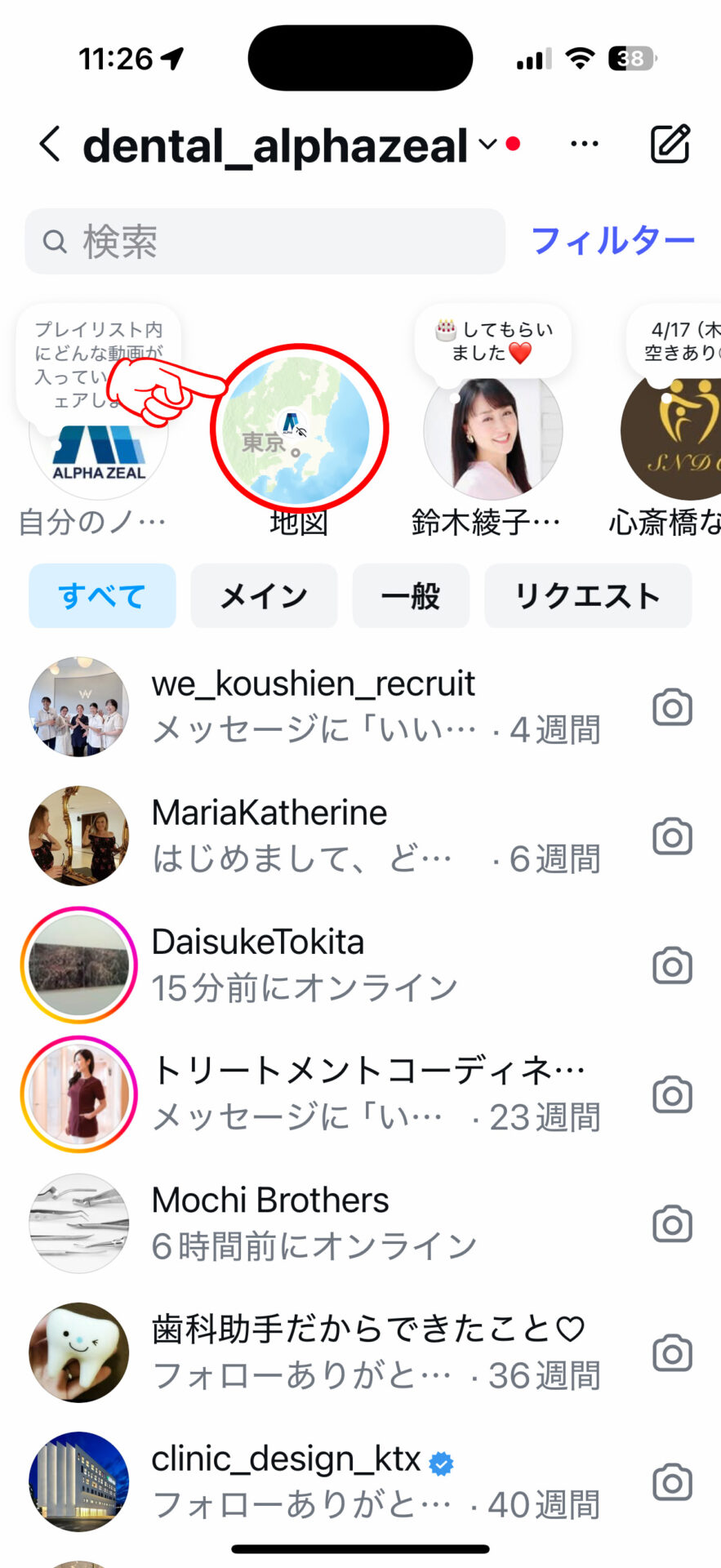Switch to the メイン tab

click(x=263, y=596)
